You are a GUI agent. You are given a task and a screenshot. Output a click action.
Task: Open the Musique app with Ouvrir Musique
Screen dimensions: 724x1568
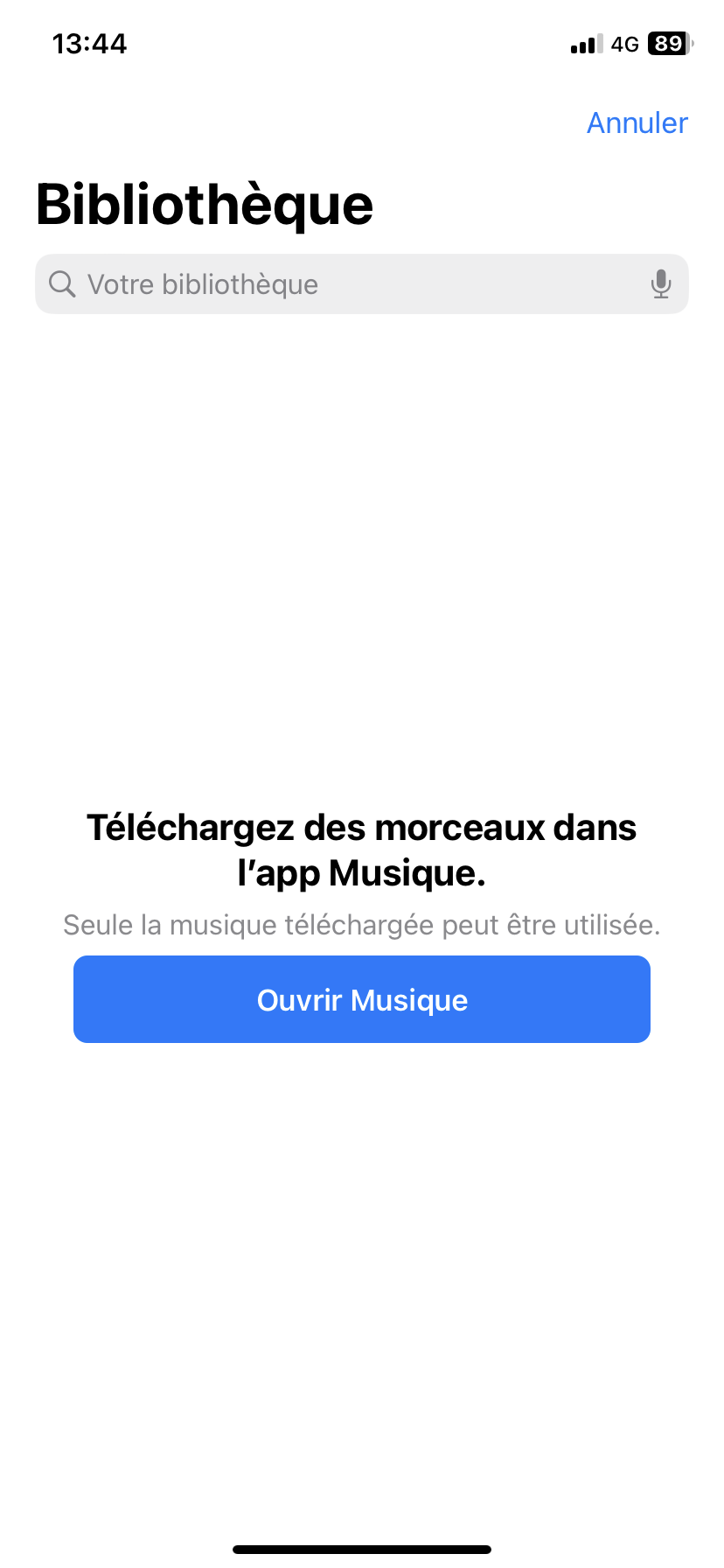[x=362, y=999]
